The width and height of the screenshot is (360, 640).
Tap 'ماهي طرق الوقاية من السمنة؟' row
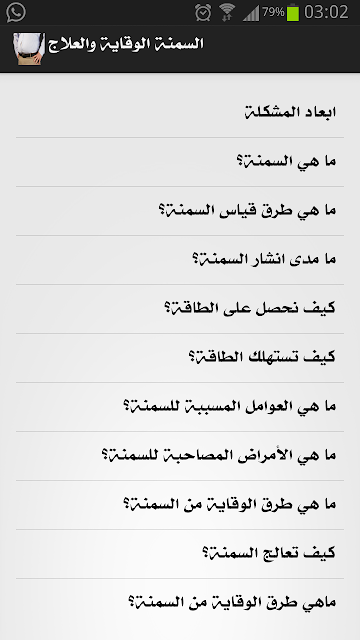pyautogui.click(x=180, y=603)
